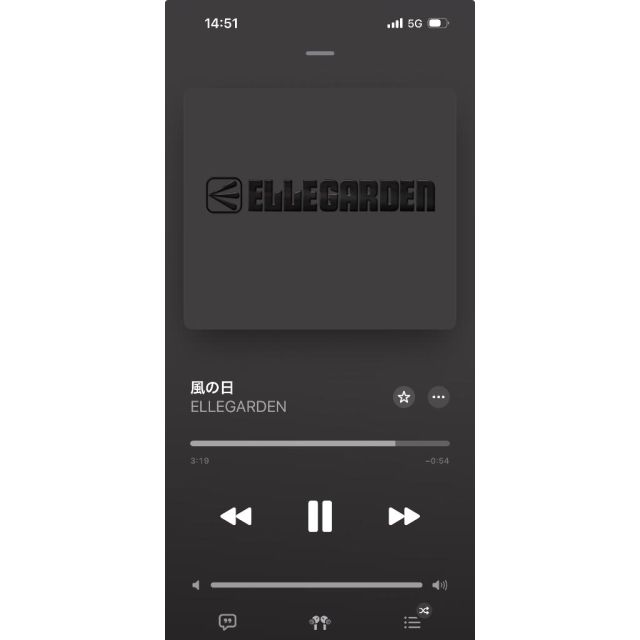Show the lyrics for this song

(227, 622)
